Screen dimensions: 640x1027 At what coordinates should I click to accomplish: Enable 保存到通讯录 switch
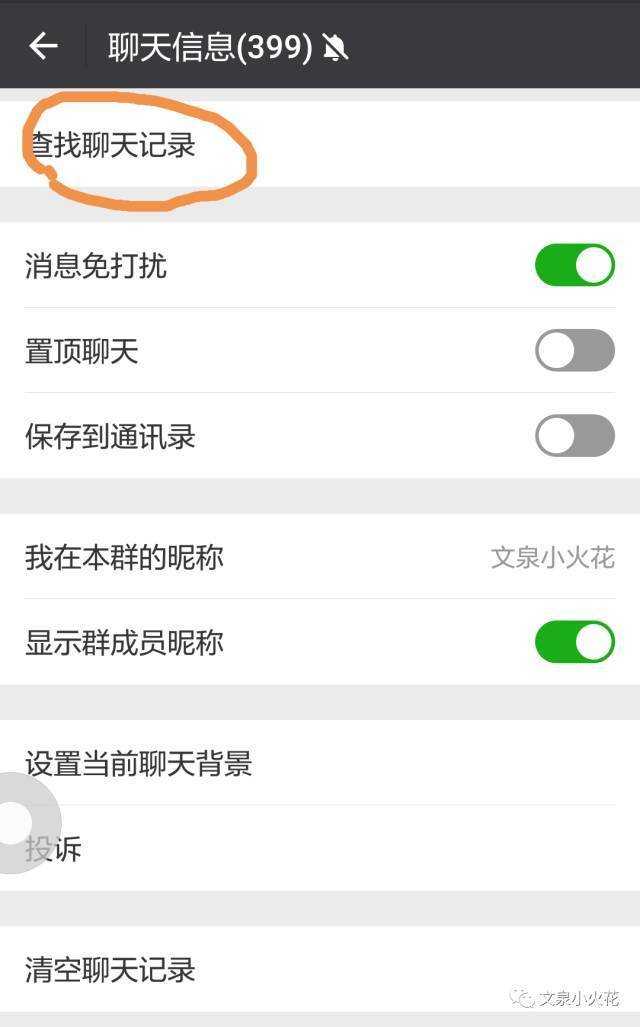(x=574, y=436)
